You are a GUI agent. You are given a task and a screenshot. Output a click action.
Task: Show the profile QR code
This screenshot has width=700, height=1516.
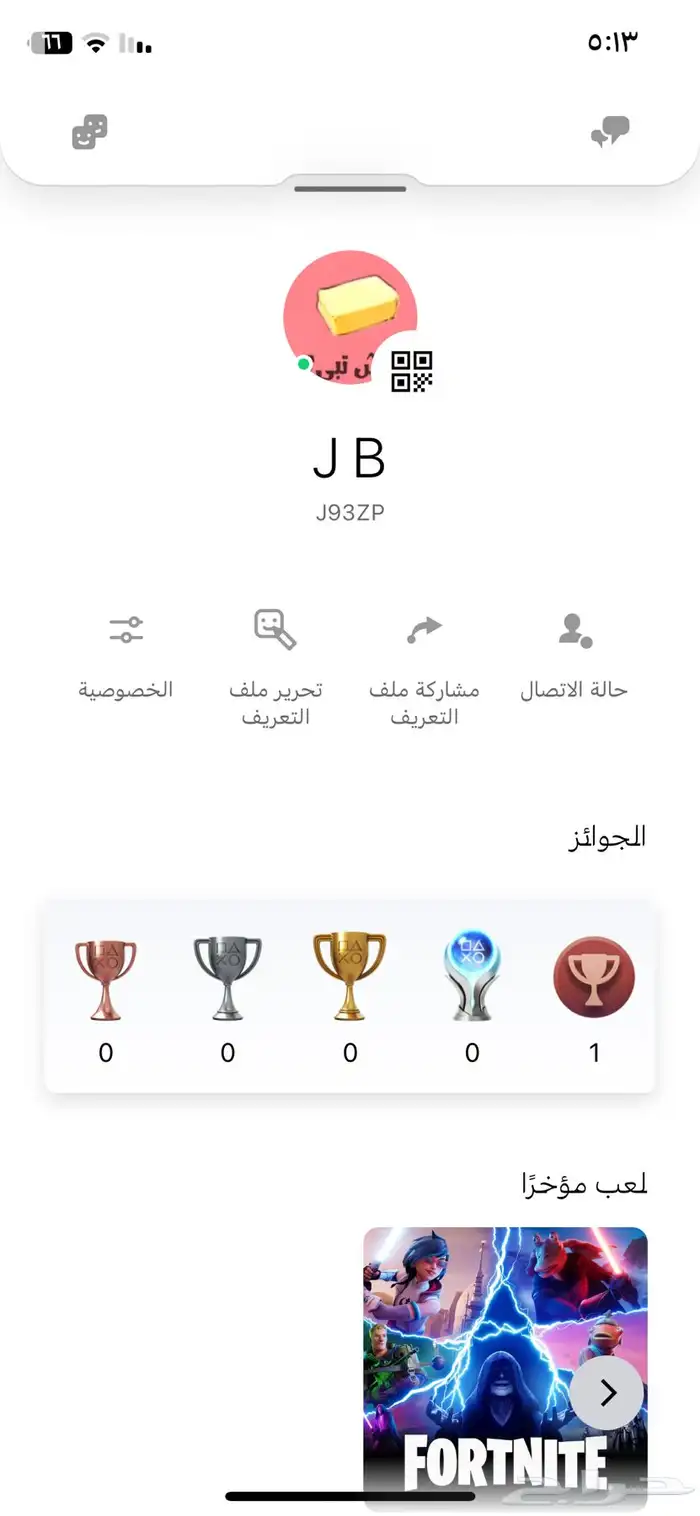click(411, 371)
